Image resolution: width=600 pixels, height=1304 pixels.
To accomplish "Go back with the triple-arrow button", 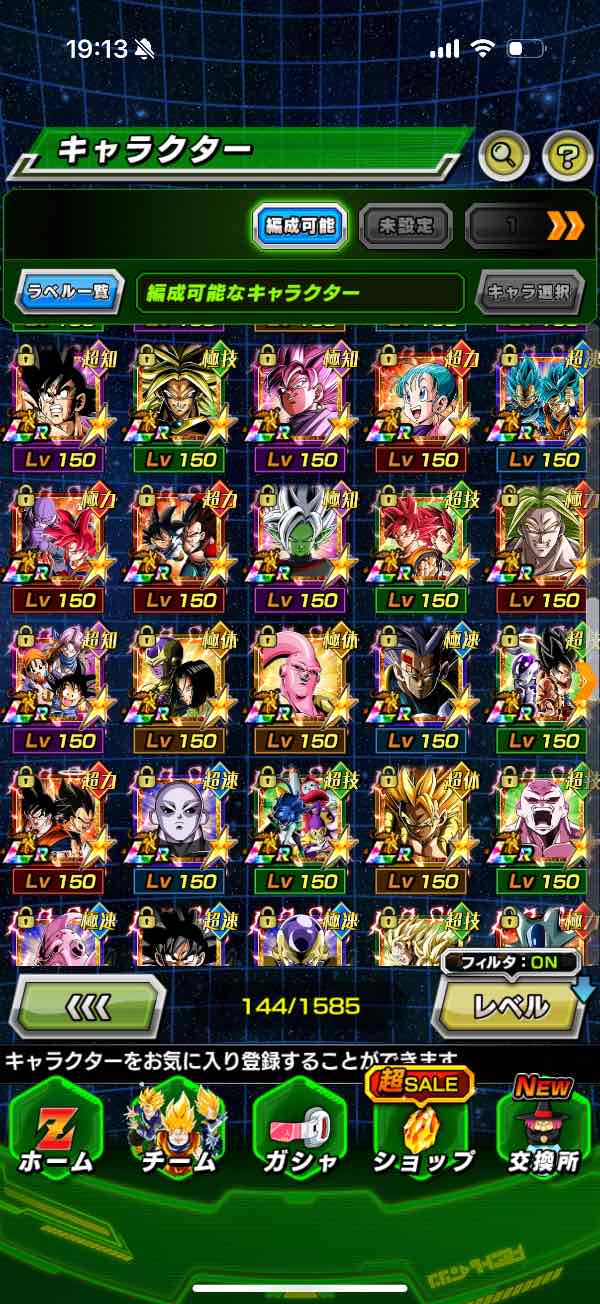I will click(x=86, y=1006).
